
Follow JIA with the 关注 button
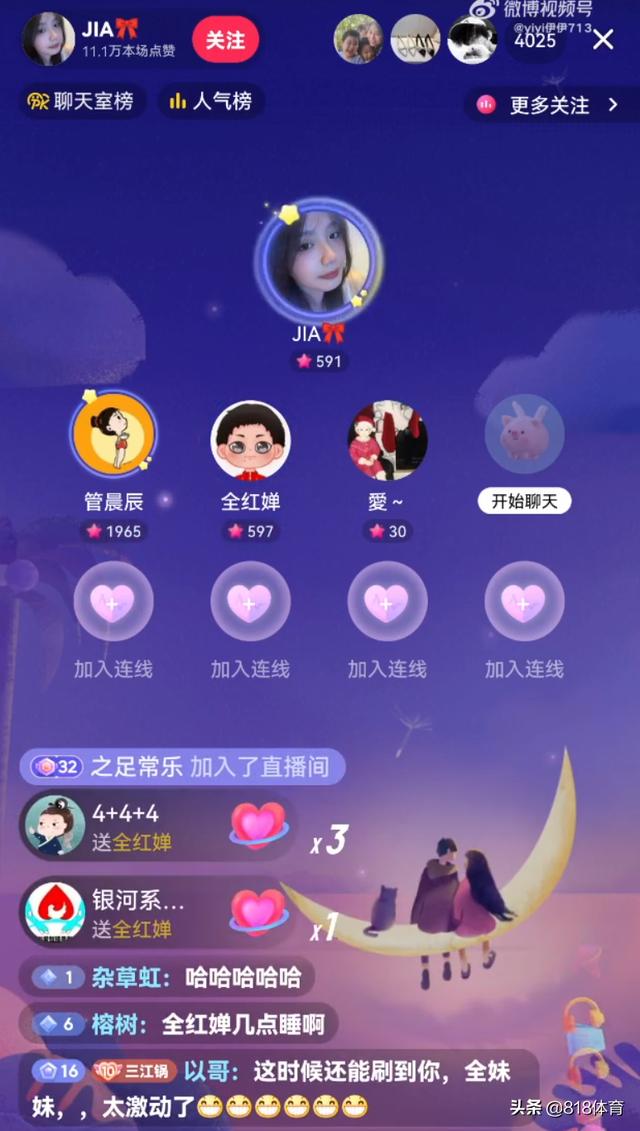pos(225,40)
